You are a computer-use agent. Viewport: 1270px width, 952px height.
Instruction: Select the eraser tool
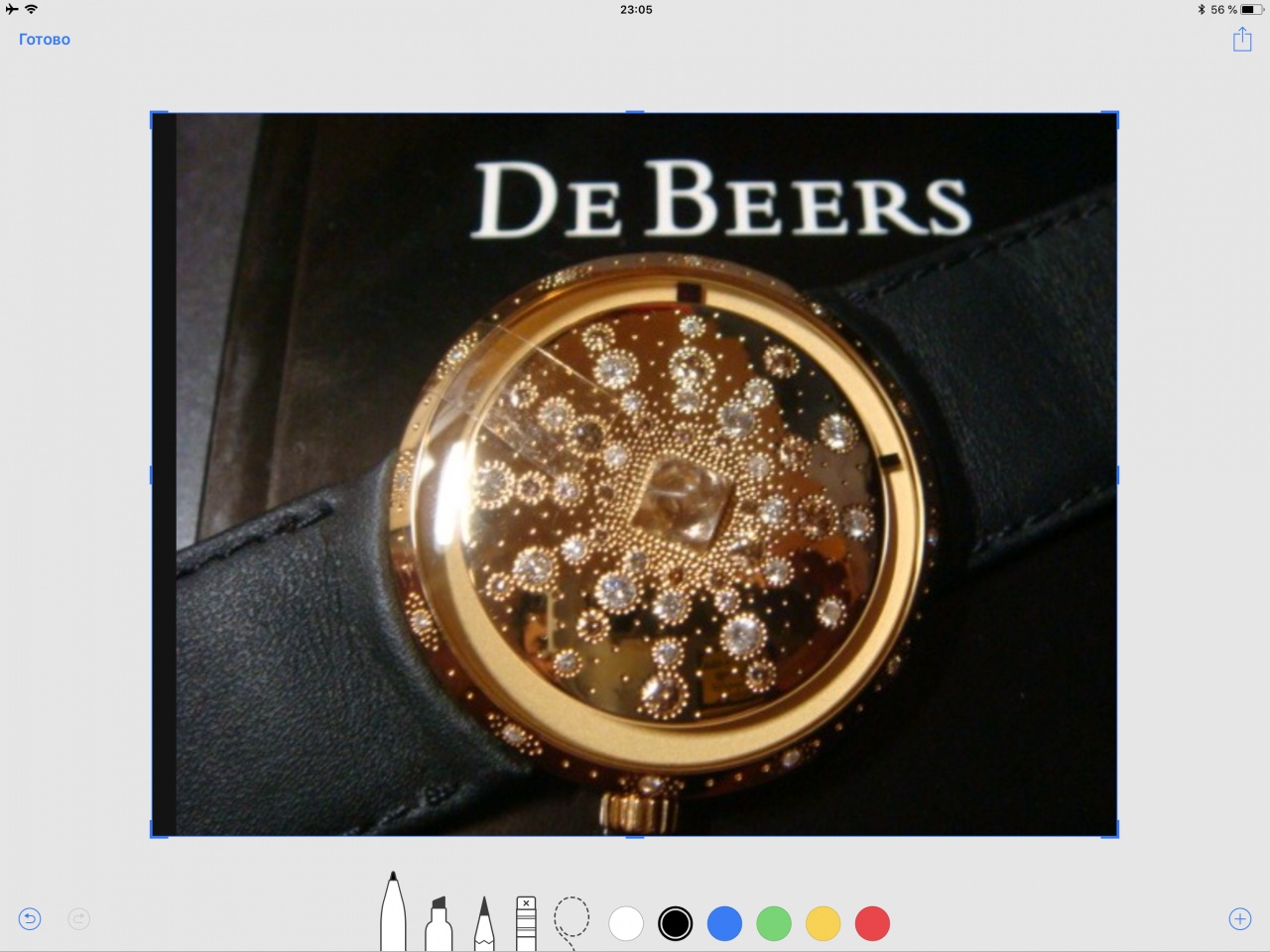[526, 922]
